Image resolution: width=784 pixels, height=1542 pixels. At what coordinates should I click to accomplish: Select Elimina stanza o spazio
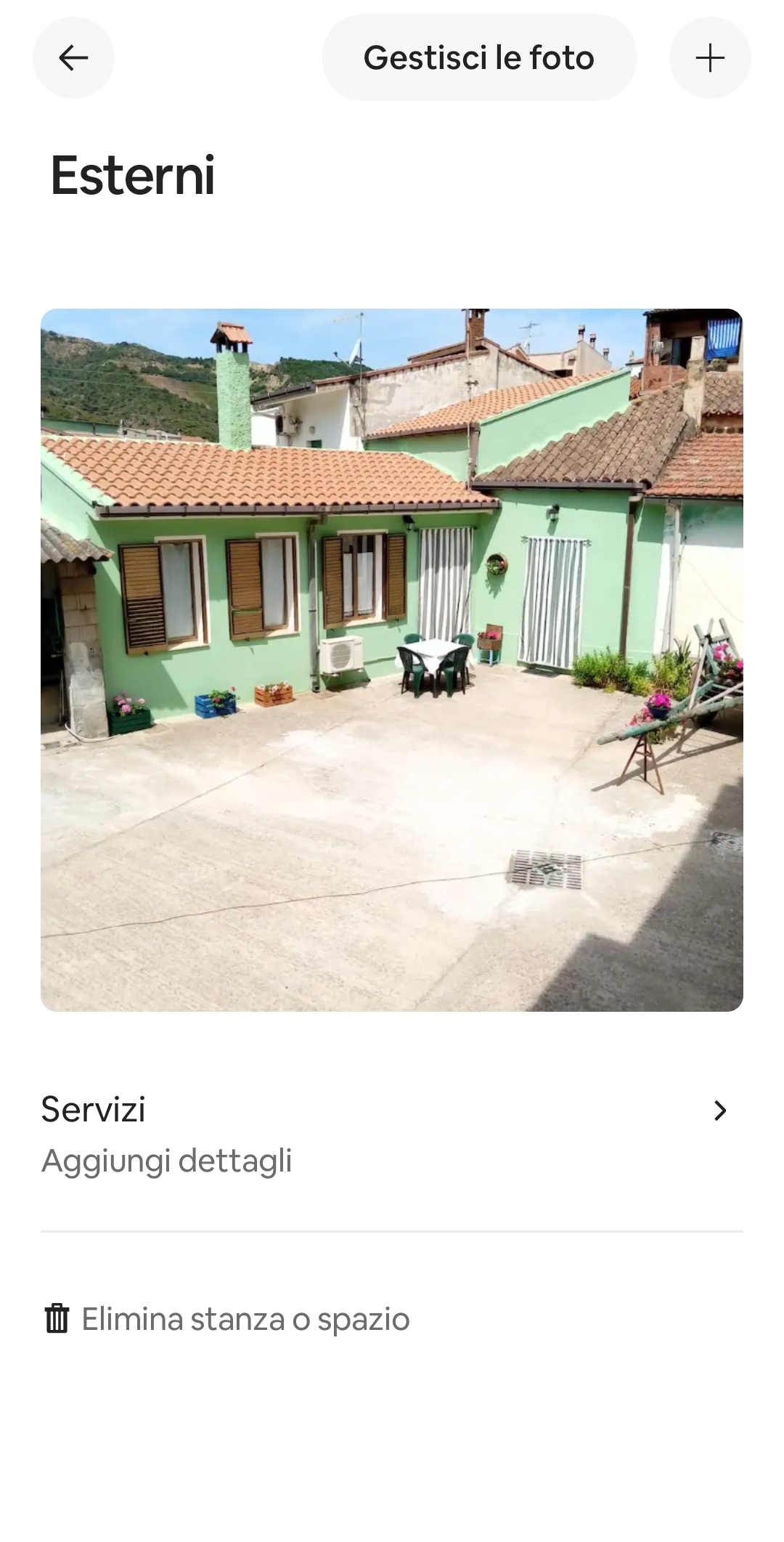(x=228, y=1319)
